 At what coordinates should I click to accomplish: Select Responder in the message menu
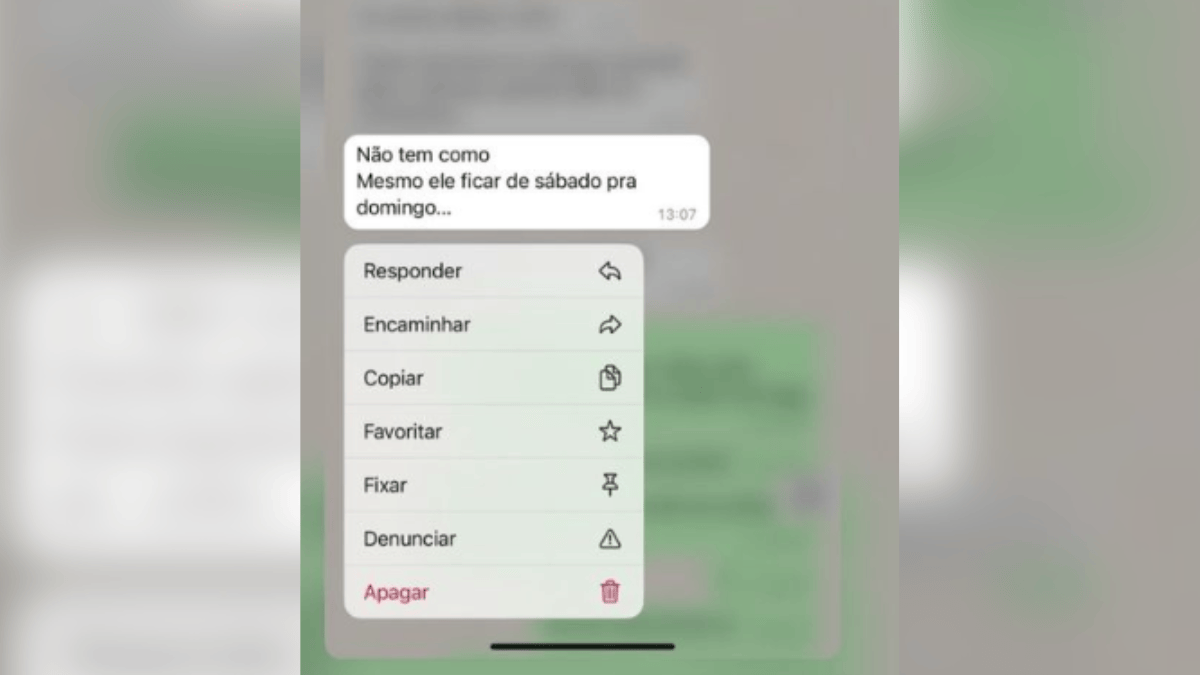point(492,271)
